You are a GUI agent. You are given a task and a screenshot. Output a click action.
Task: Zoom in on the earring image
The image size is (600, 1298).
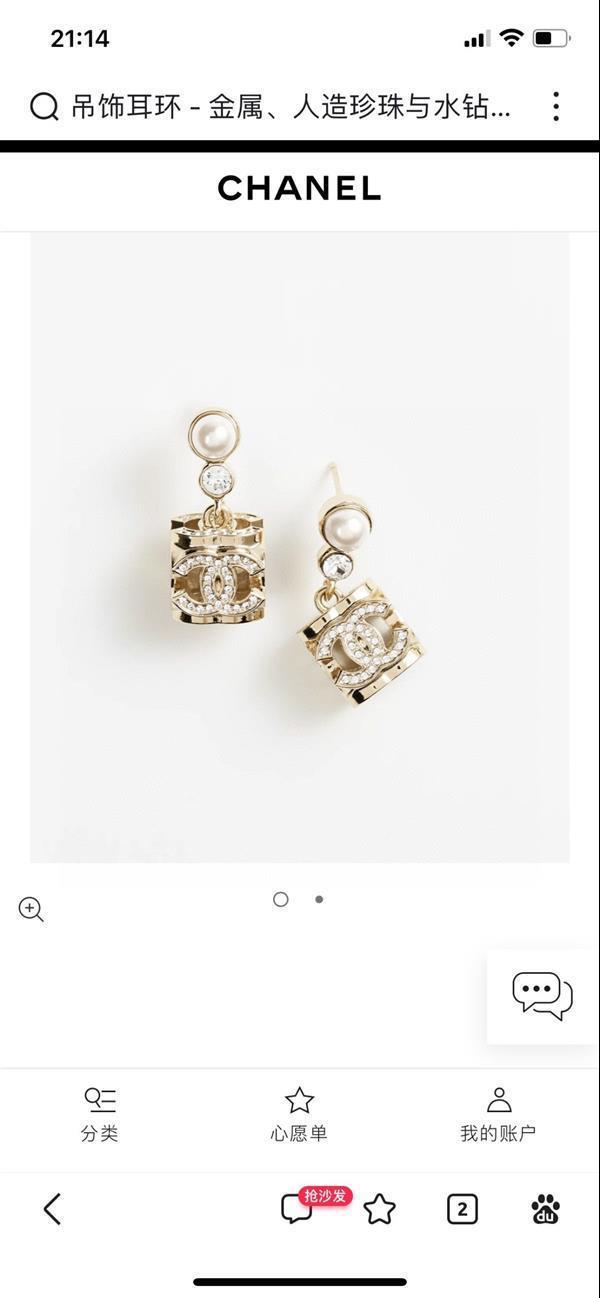[x=31, y=909]
